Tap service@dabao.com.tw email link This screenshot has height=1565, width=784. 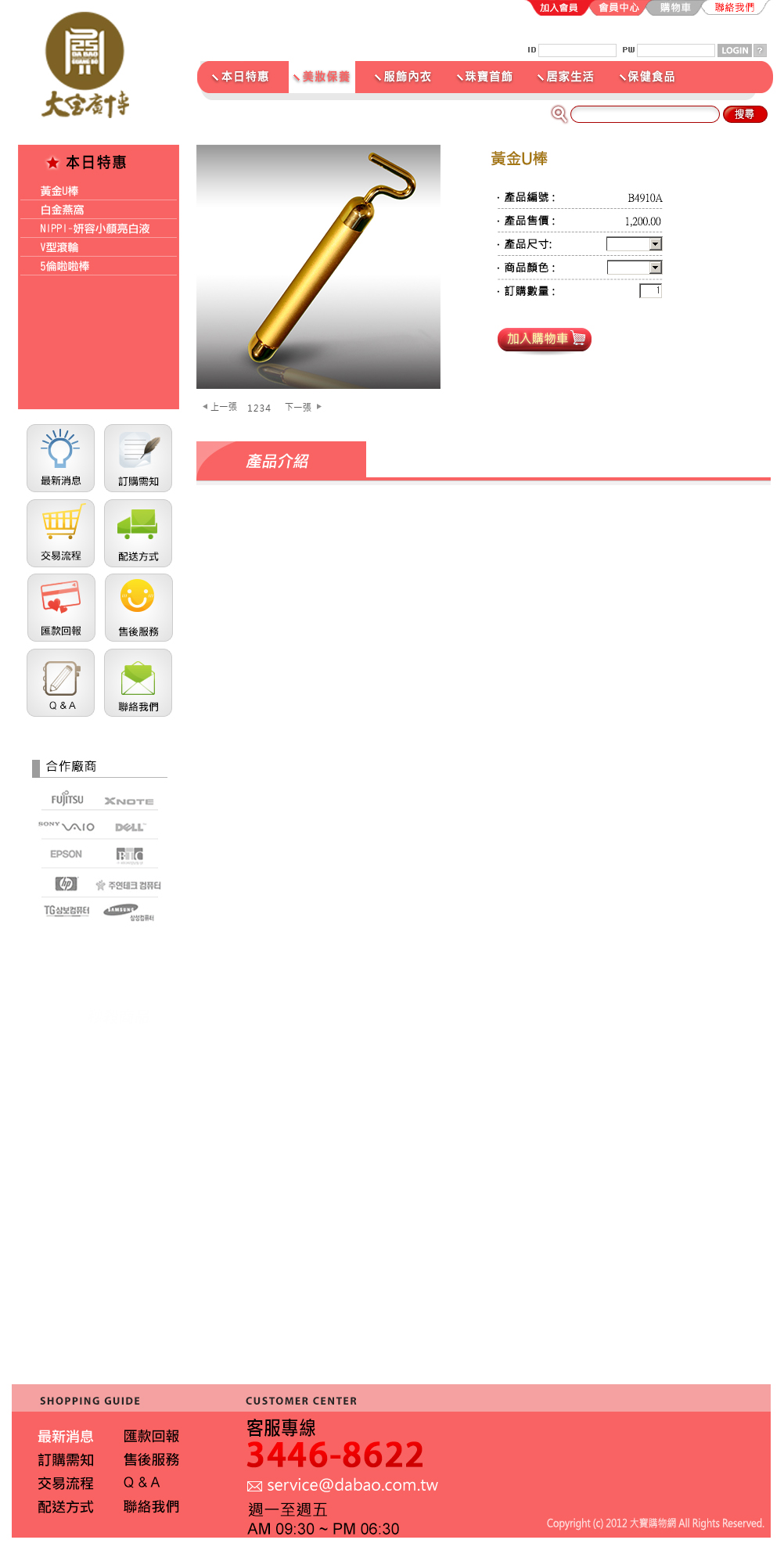pyautogui.click(x=351, y=1485)
